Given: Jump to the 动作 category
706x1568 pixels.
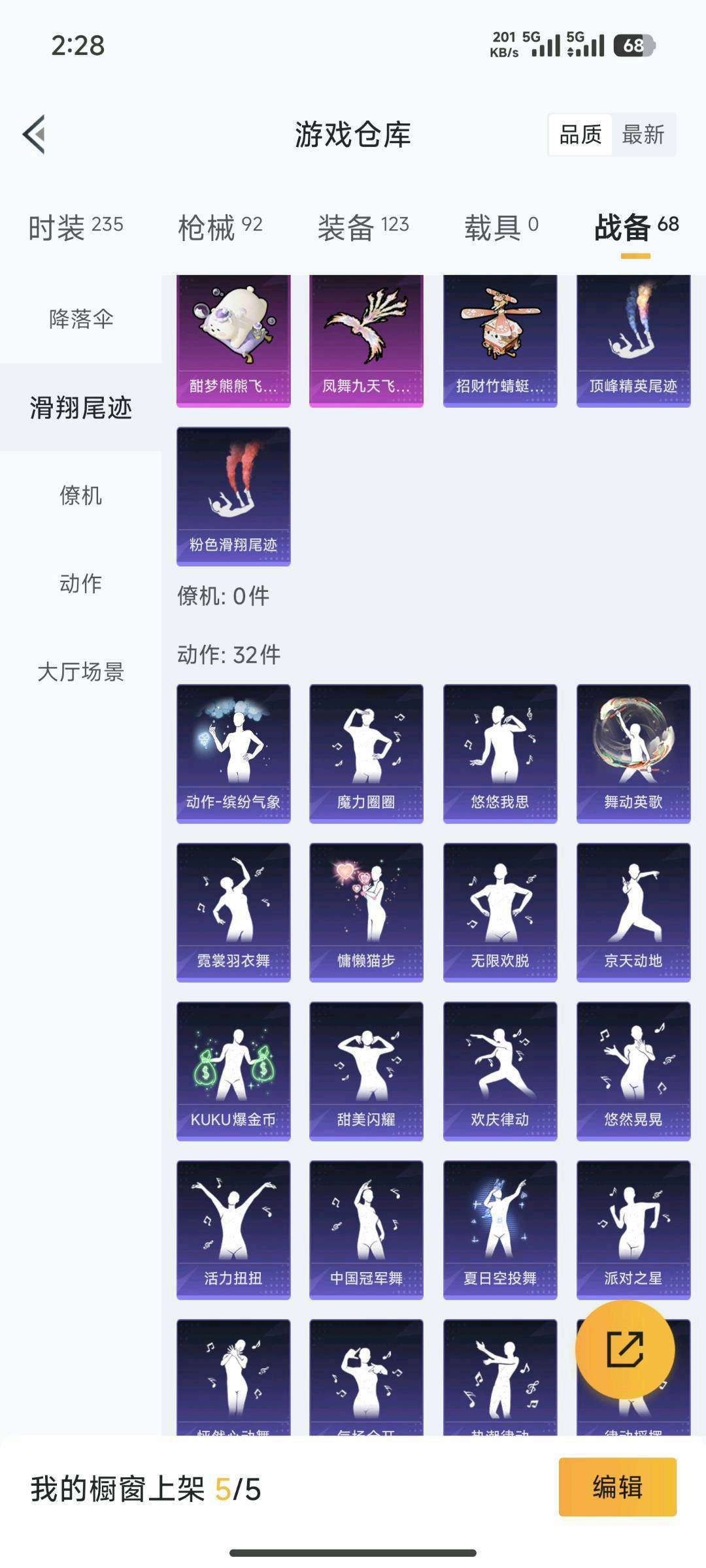Looking at the screenshot, I should pyautogui.click(x=81, y=583).
